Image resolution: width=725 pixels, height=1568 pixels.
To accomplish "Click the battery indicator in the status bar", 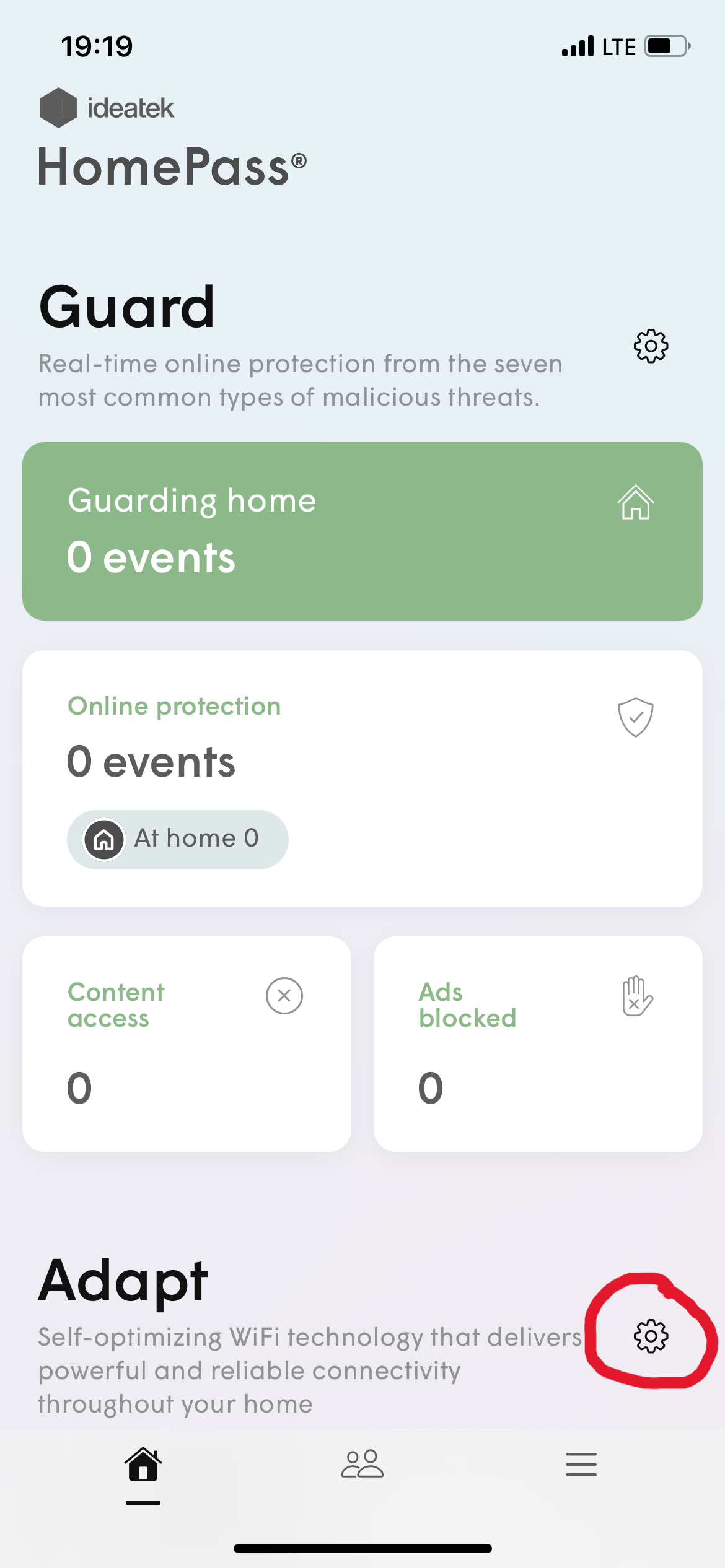I will click(x=664, y=45).
